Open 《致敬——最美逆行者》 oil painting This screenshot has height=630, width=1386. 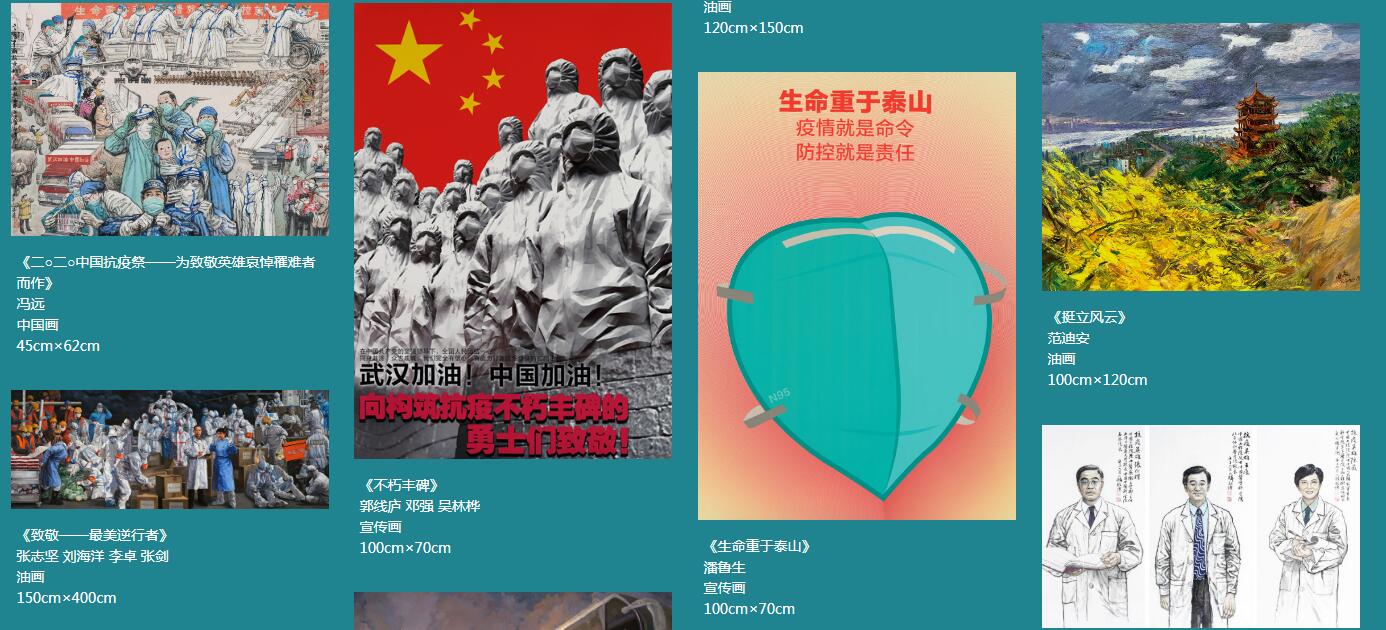[169, 449]
